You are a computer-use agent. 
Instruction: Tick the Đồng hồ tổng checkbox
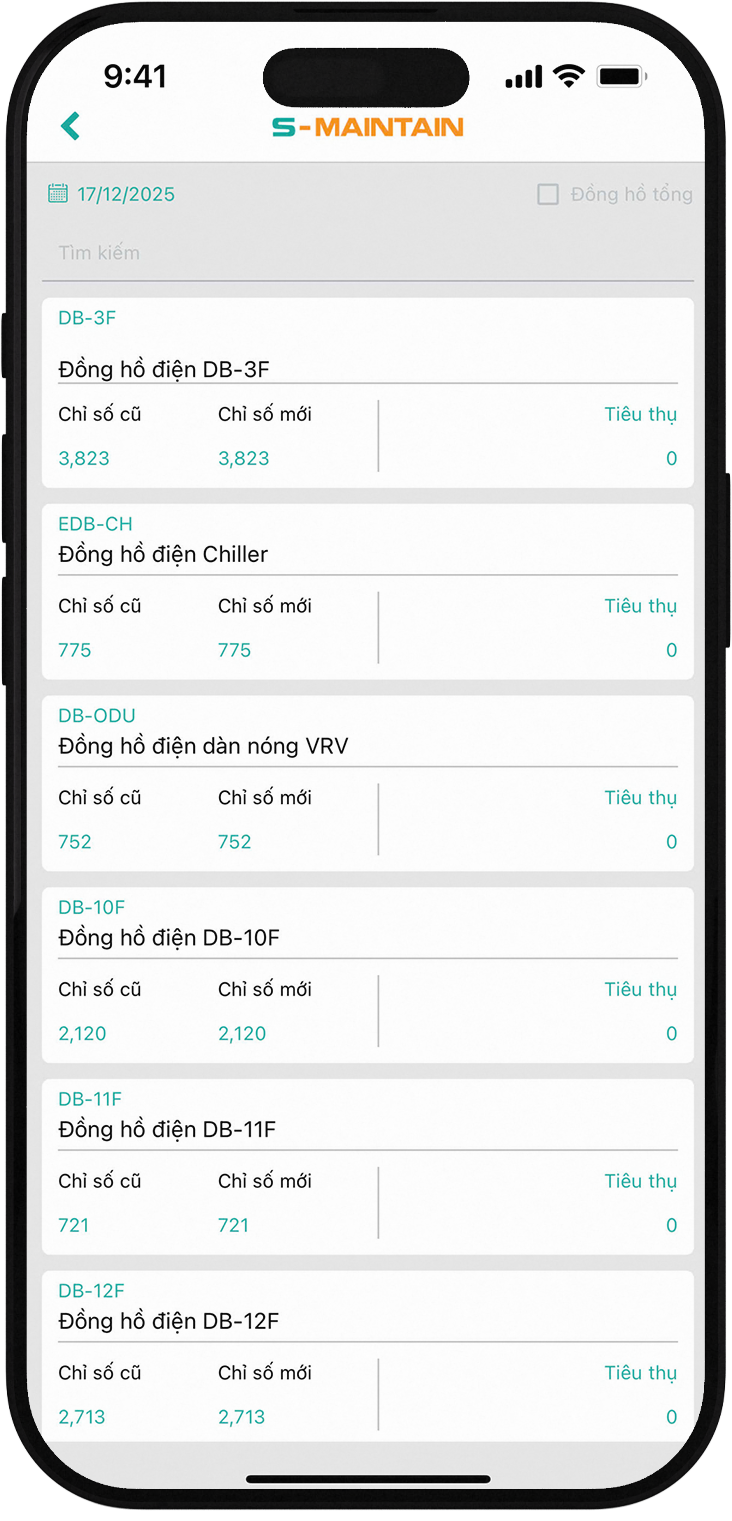click(x=548, y=194)
